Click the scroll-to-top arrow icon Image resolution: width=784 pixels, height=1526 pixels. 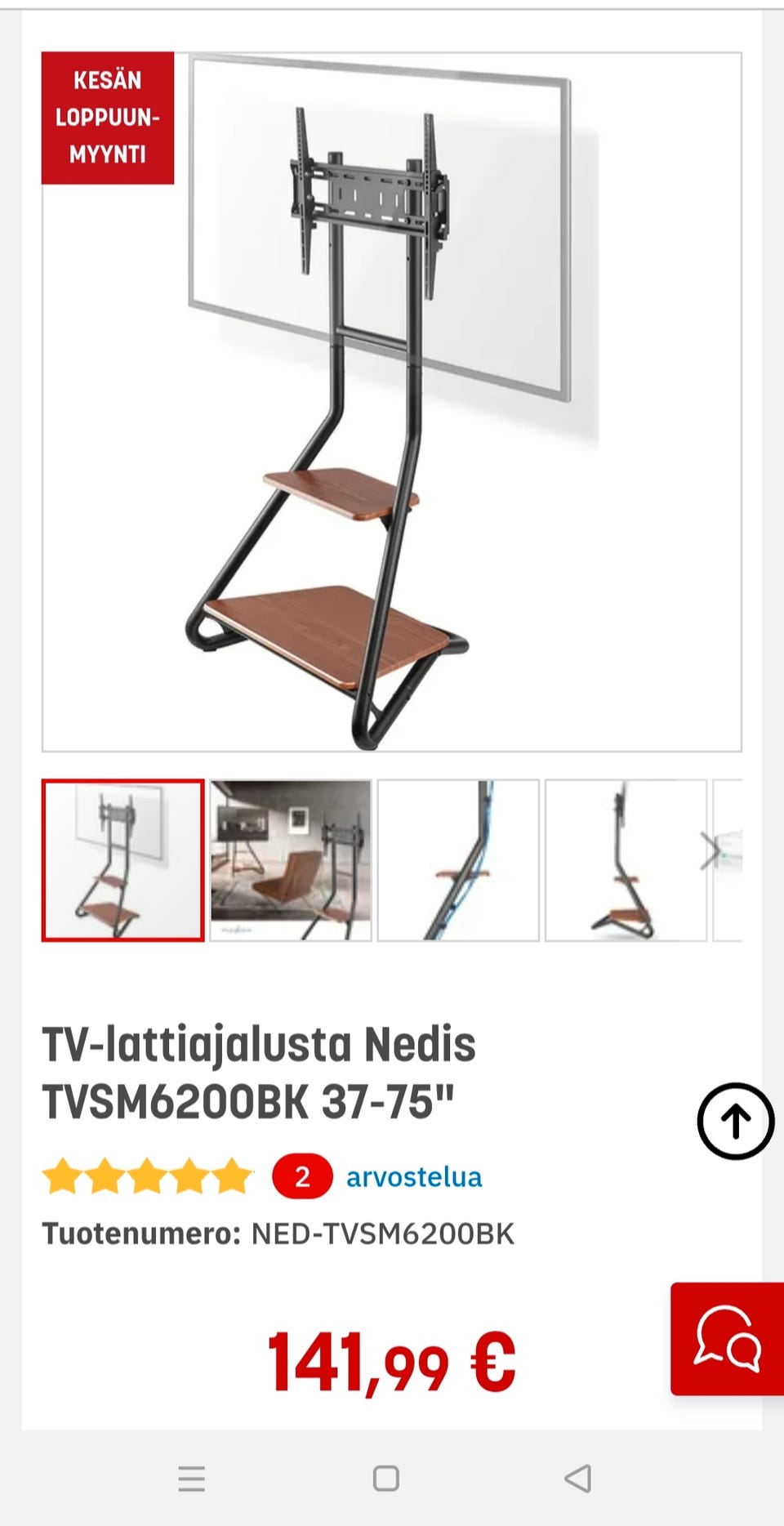pos(734,1122)
